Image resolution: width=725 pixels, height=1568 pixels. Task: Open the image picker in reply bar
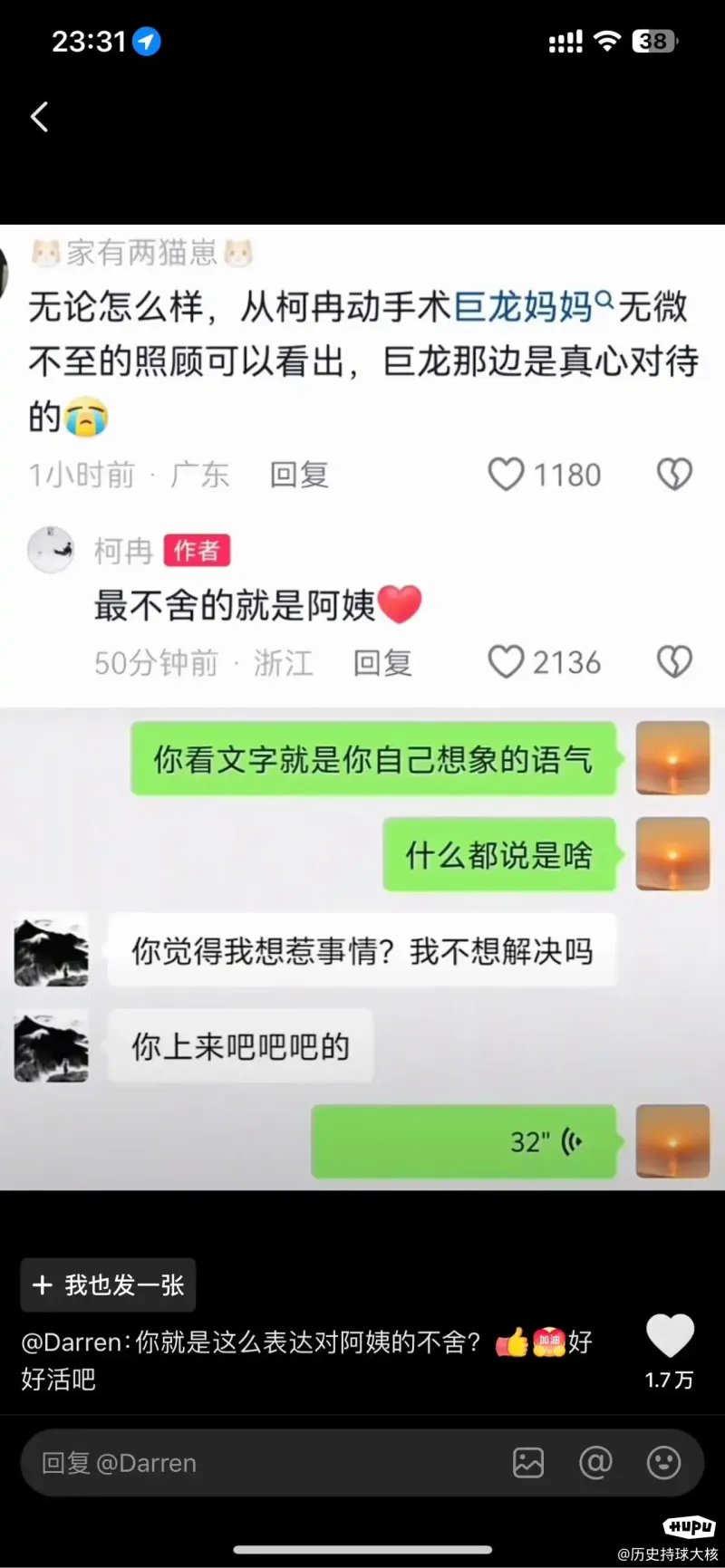tap(528, 1462)
